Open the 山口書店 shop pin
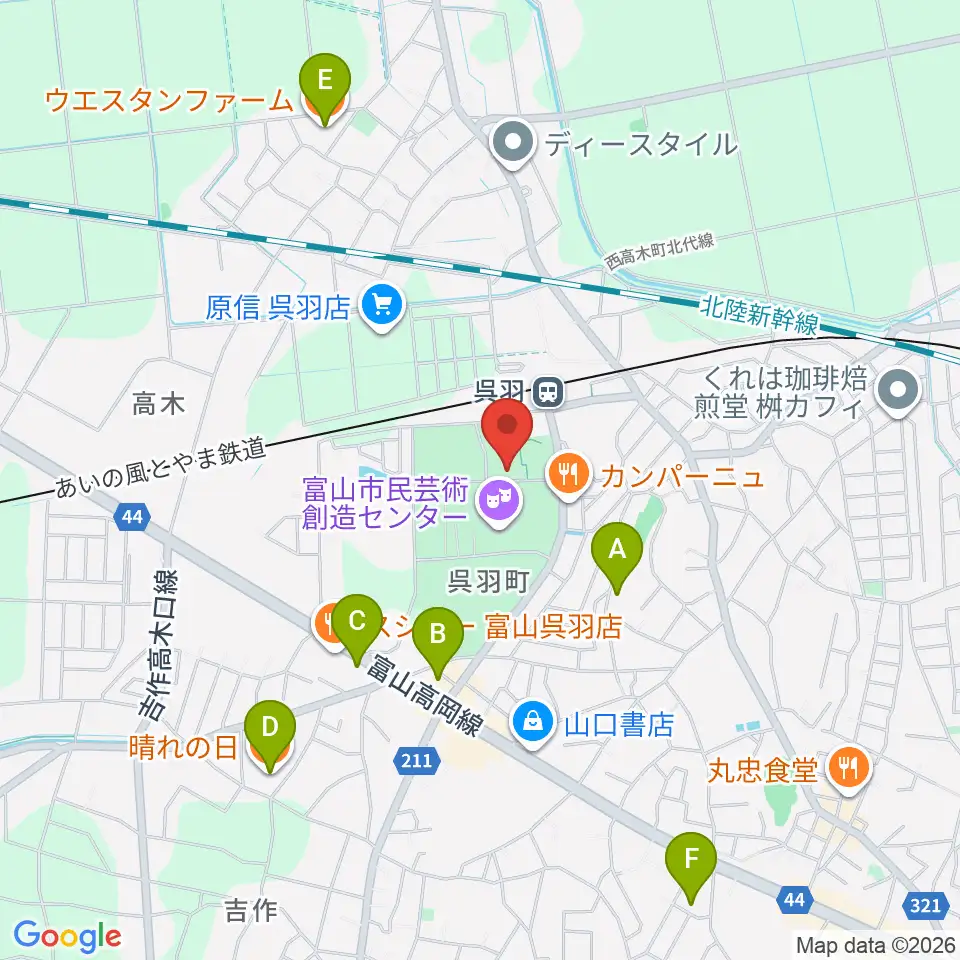 pyautogui.click(x=533, y=724)
